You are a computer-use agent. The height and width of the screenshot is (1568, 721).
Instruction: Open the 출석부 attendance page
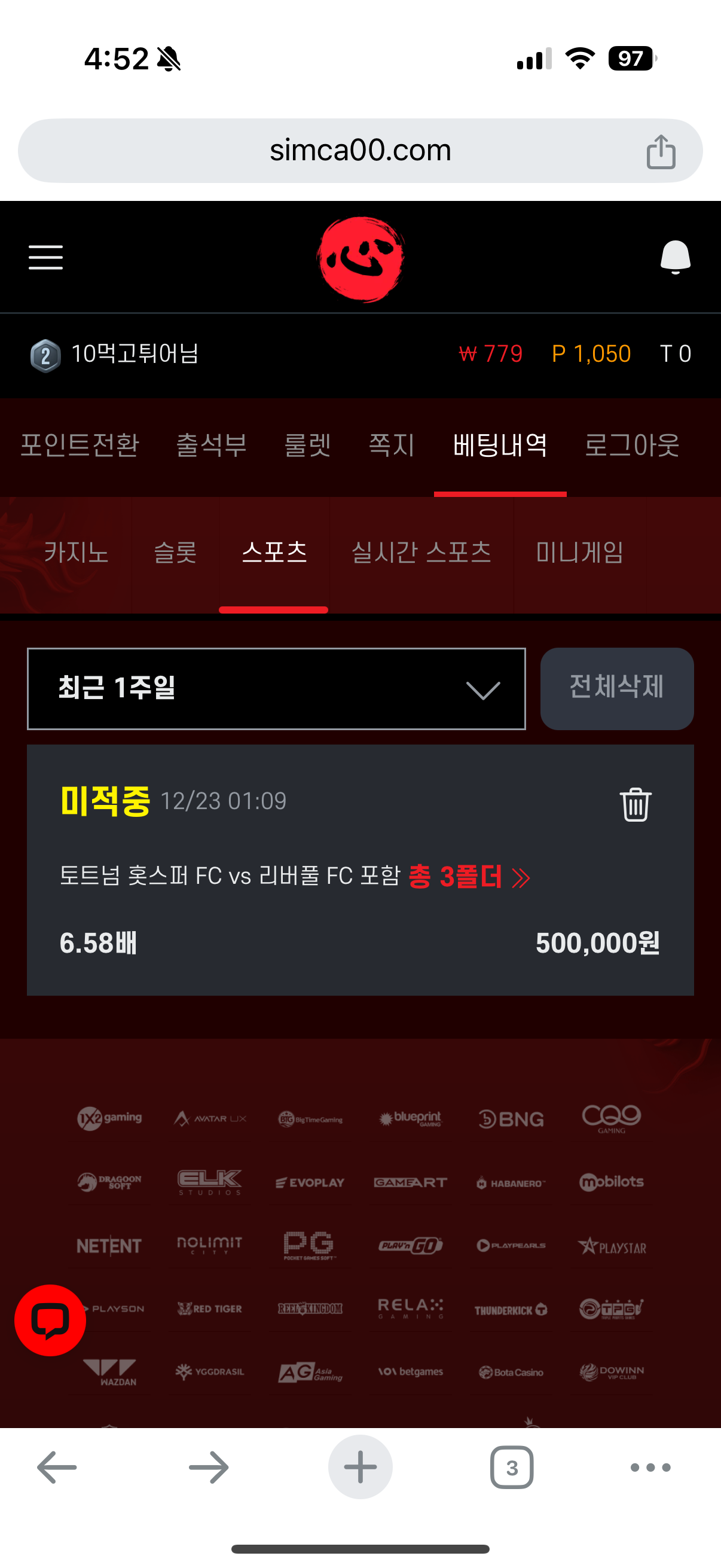pyautogui.click(x=211, y=445)
